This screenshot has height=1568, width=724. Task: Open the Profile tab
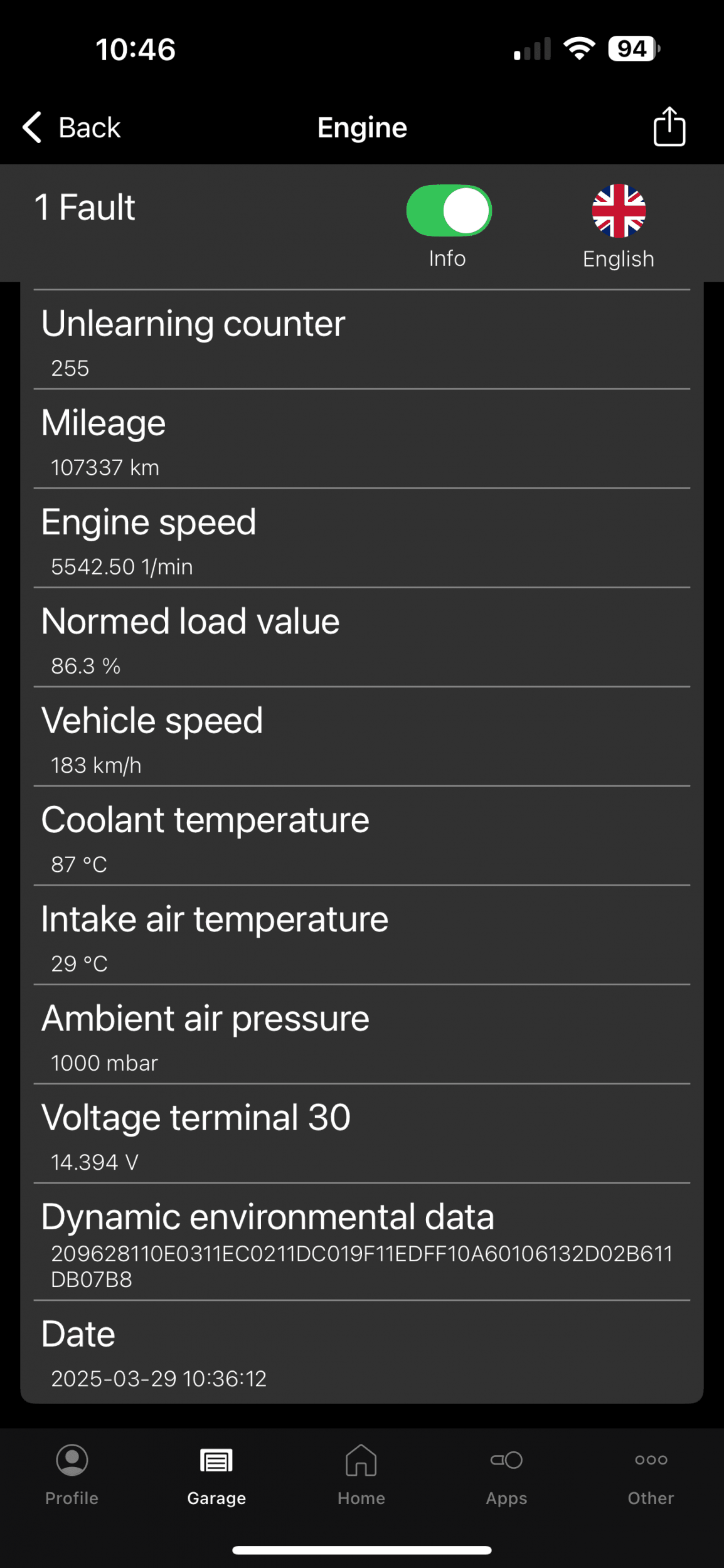click(x=72, y=1475)
